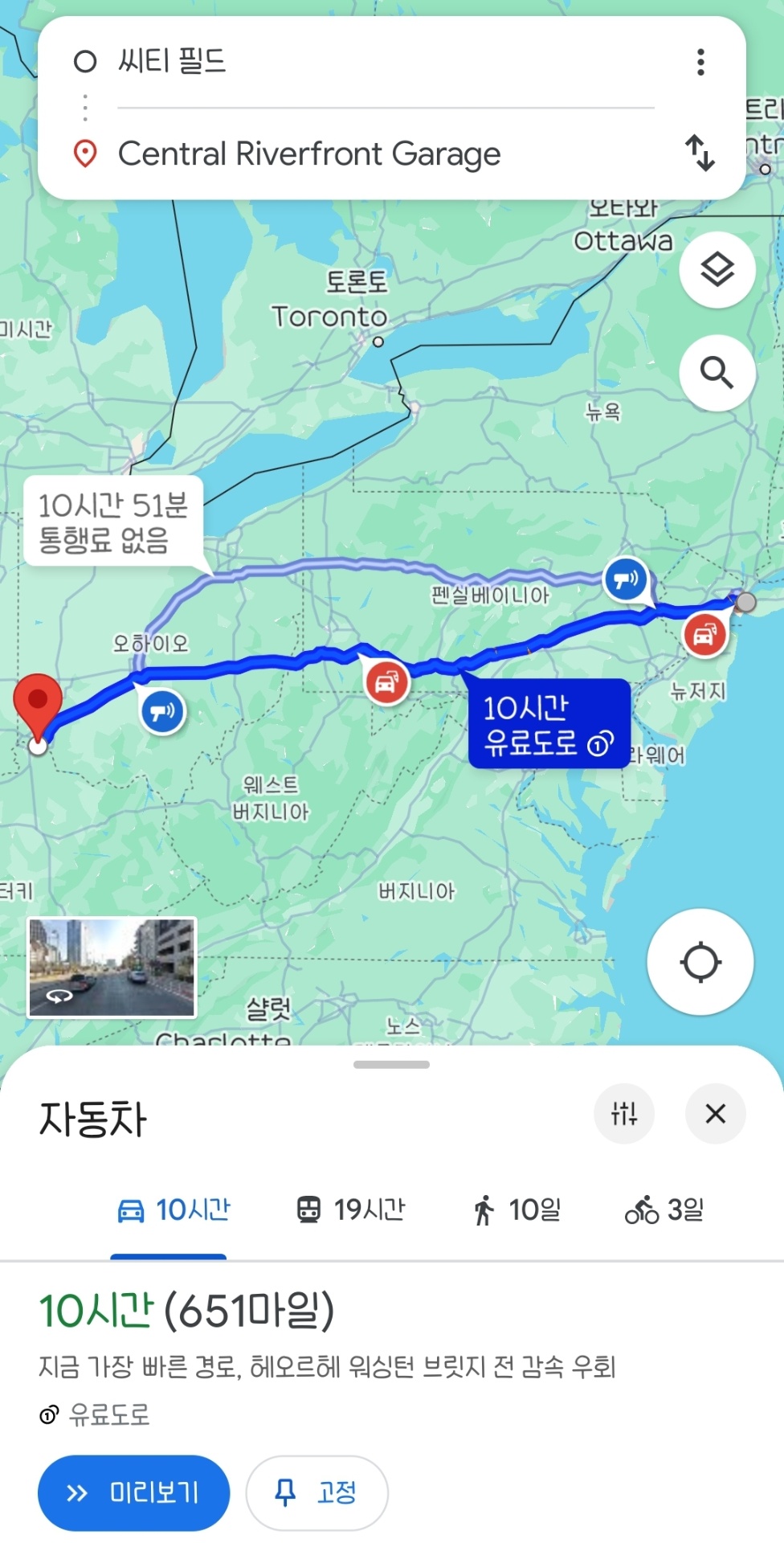Switch to the walking 10일 tab
The image size is (784, 1543).
pyautogui.click(x=517, y=1209)
